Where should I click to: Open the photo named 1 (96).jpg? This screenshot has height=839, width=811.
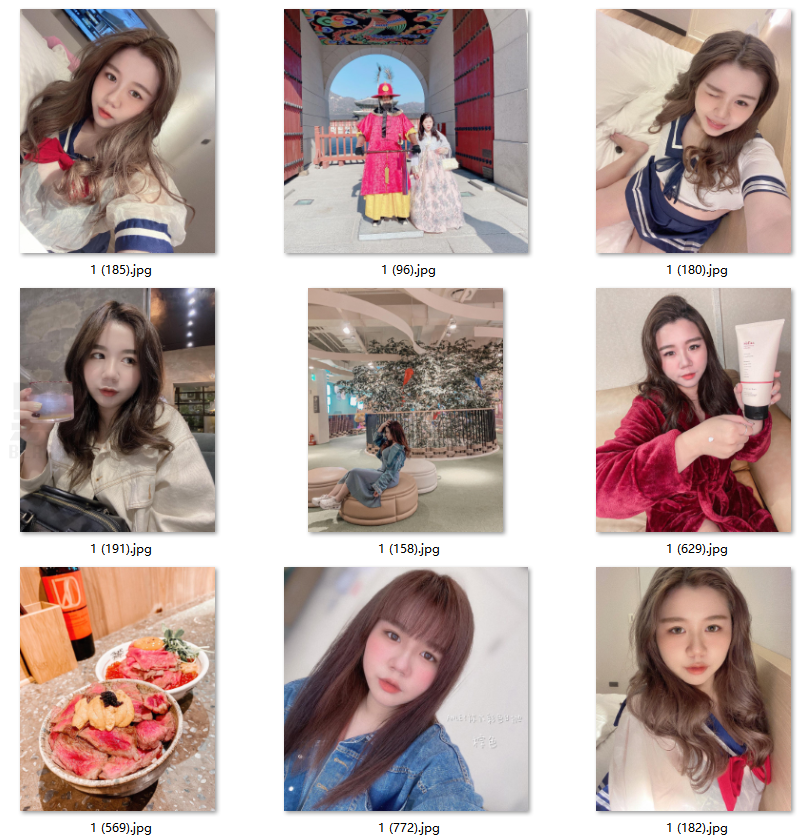(406, 131)
